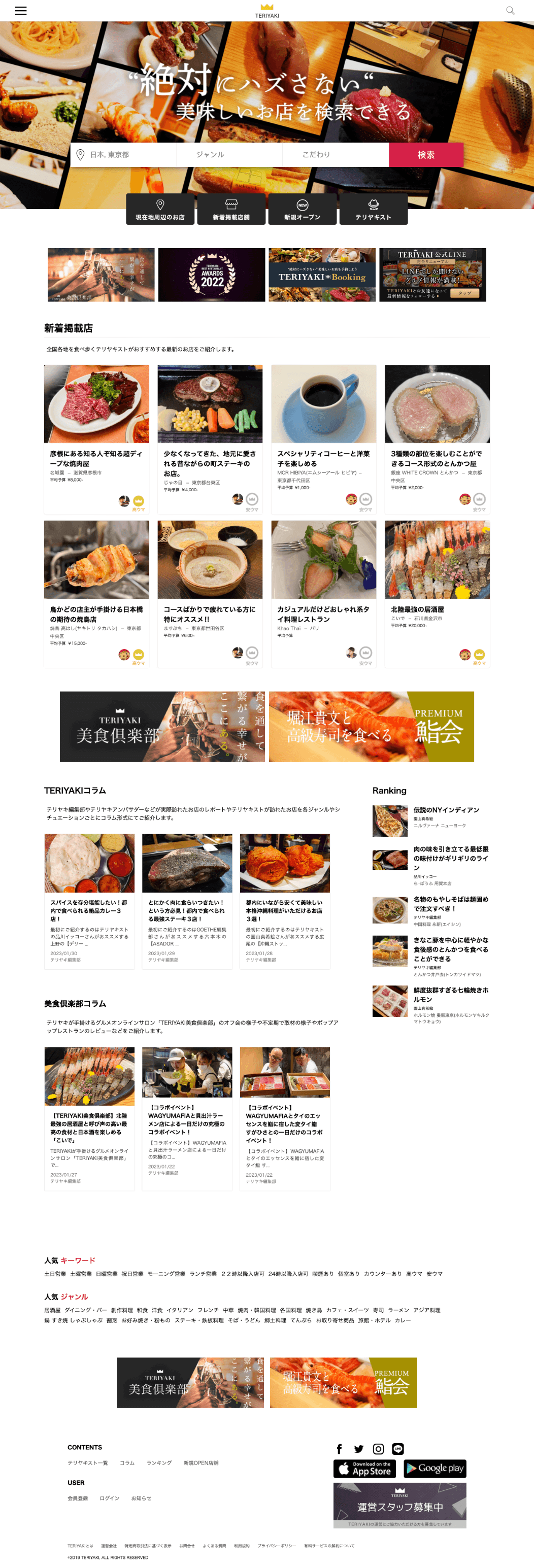Select 現在地周辺のお店 shortcut

(x=159, y=210)
